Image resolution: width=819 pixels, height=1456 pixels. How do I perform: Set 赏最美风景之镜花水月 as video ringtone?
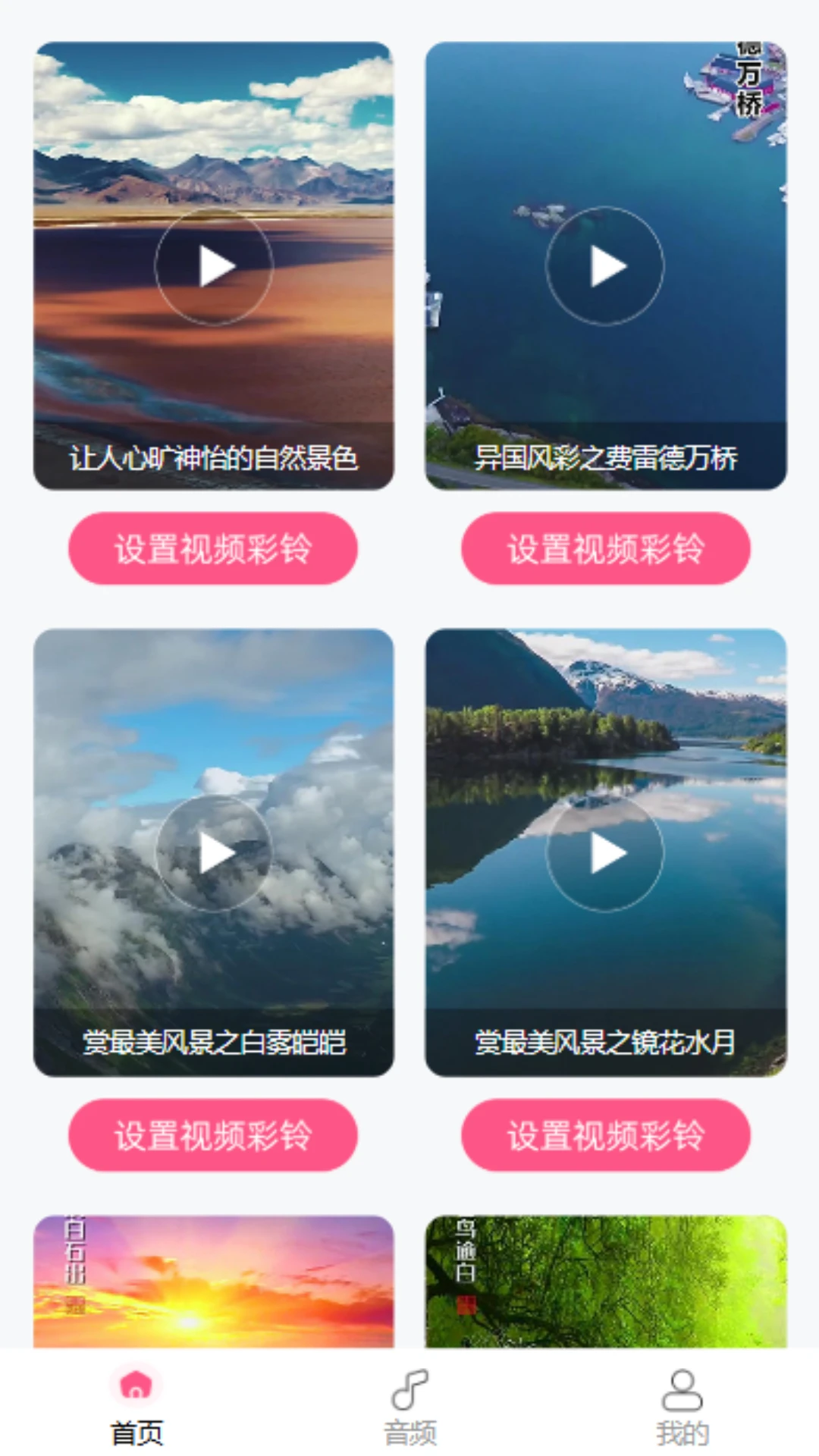(605, 1135)
